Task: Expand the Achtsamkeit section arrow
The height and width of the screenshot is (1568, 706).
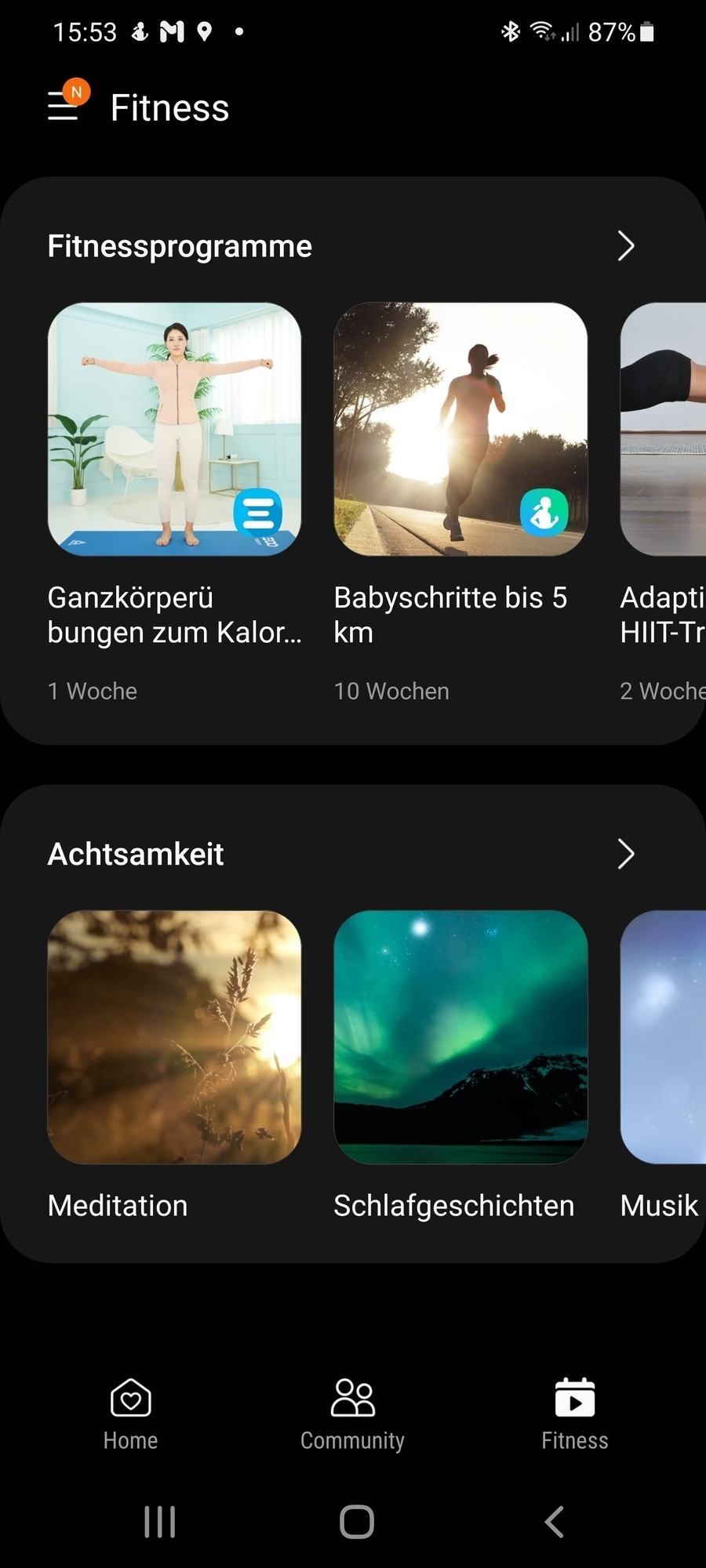Action: click(x=625, y=854)
